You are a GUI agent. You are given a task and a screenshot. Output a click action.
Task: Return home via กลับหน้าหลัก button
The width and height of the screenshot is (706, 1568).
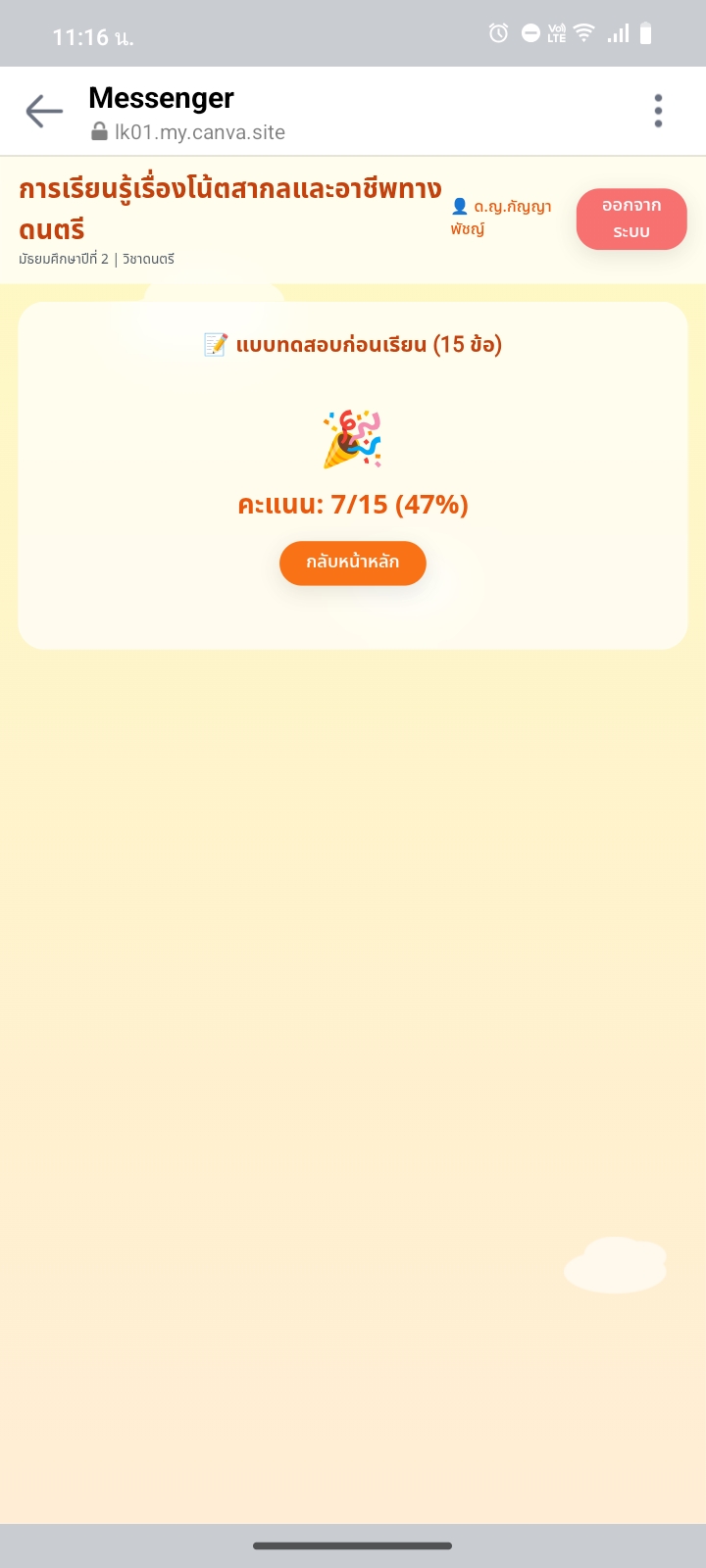tap(353, 563)
